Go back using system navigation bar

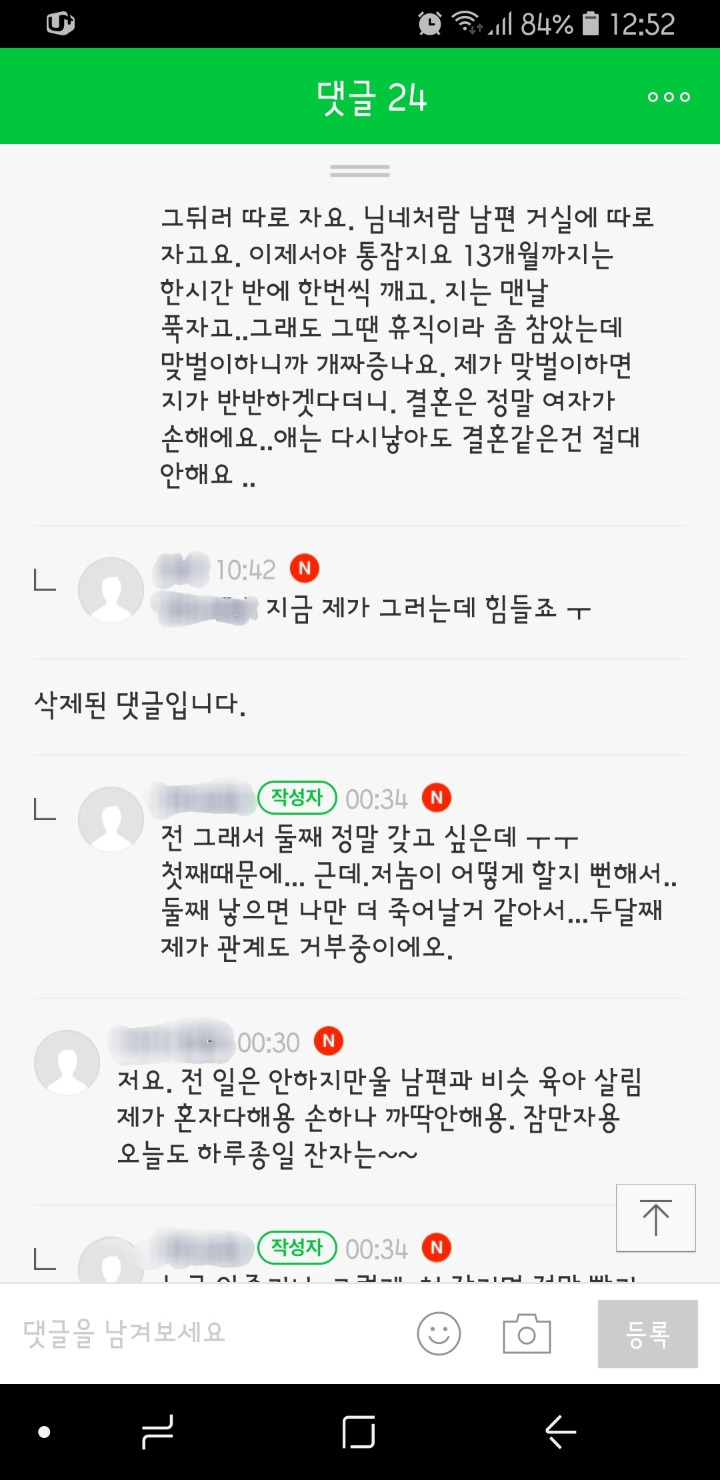click(x=560, y=1432)
